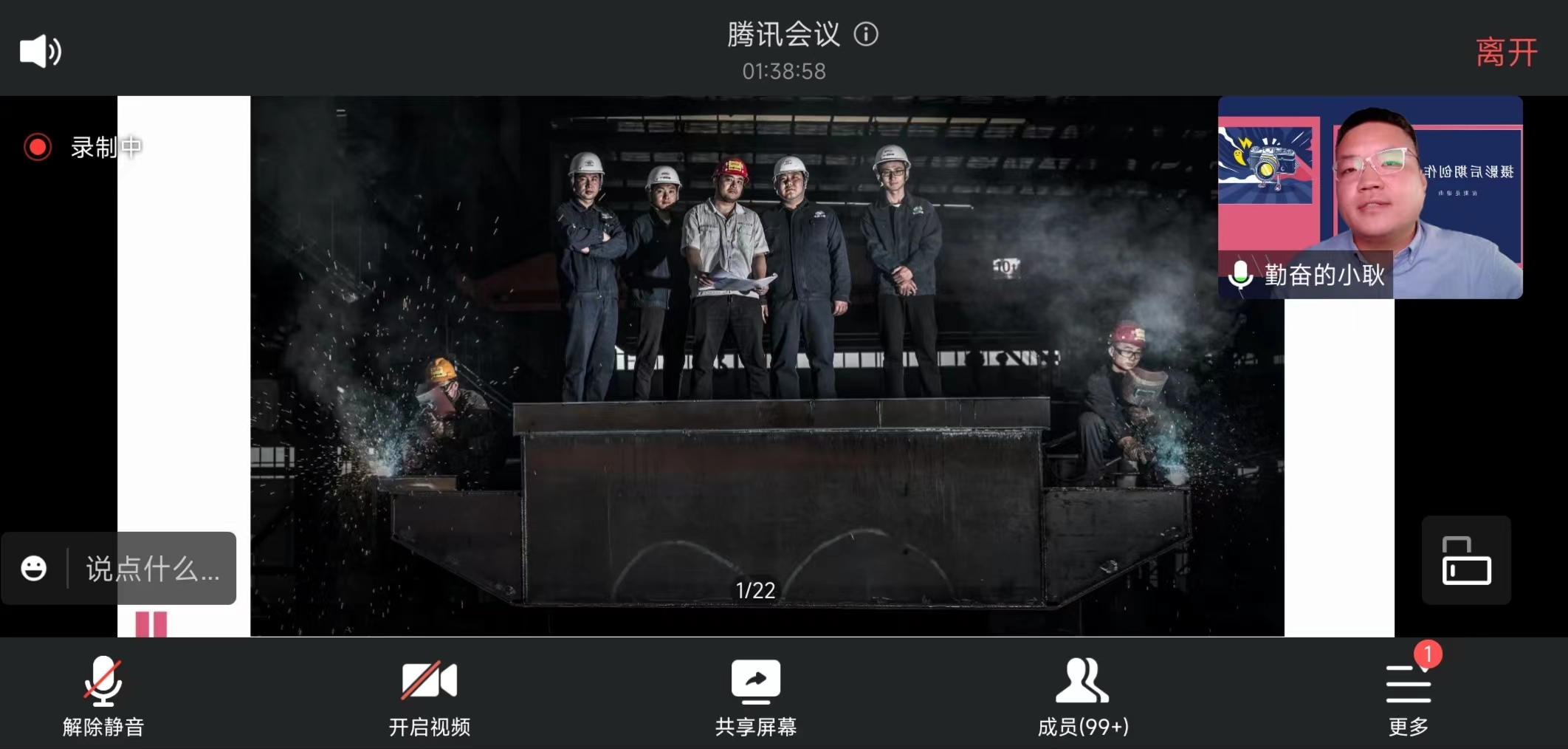Leave the meeting via 离开
The width and height of the screenshot is (1568, 749).
coord(1506,52)
